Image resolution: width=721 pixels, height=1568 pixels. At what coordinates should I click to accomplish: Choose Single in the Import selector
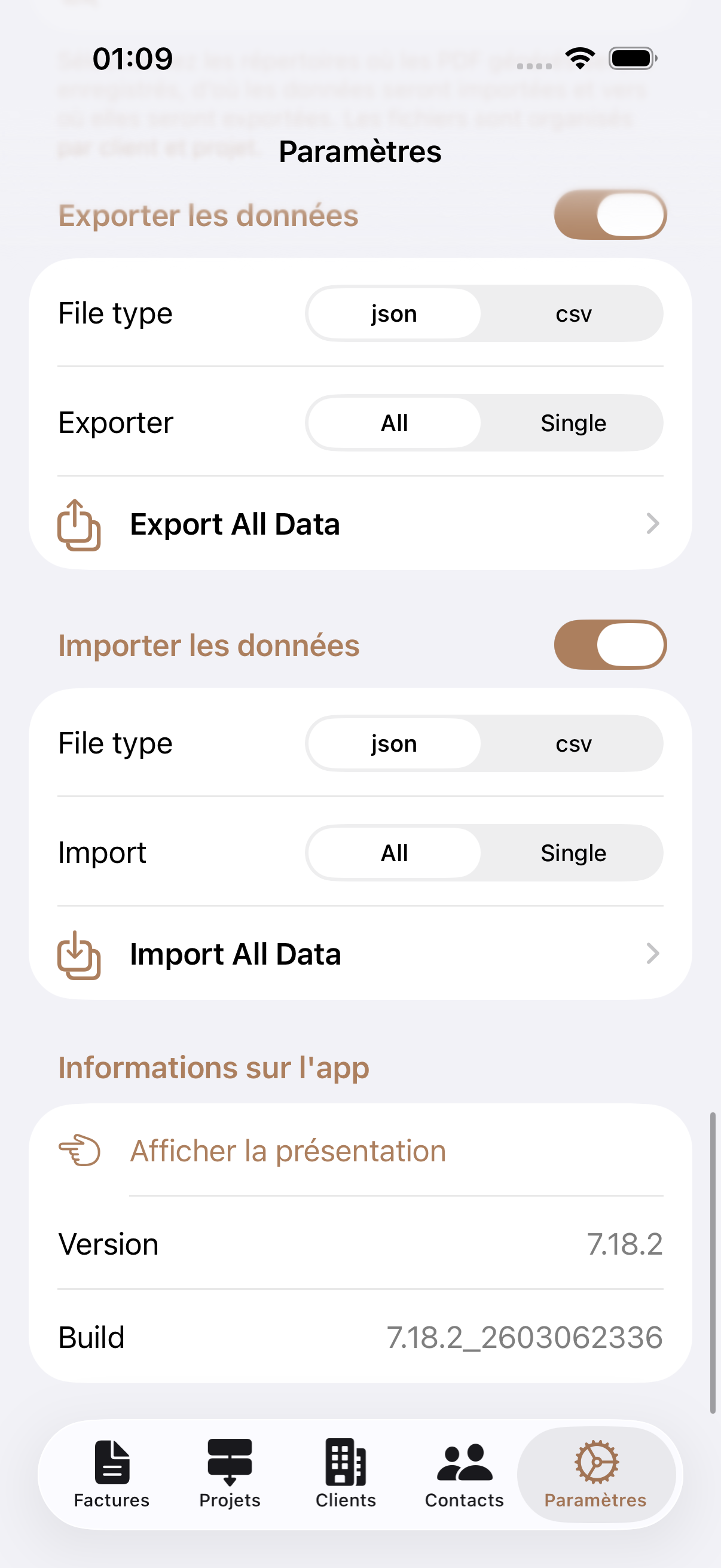(573, 853)
